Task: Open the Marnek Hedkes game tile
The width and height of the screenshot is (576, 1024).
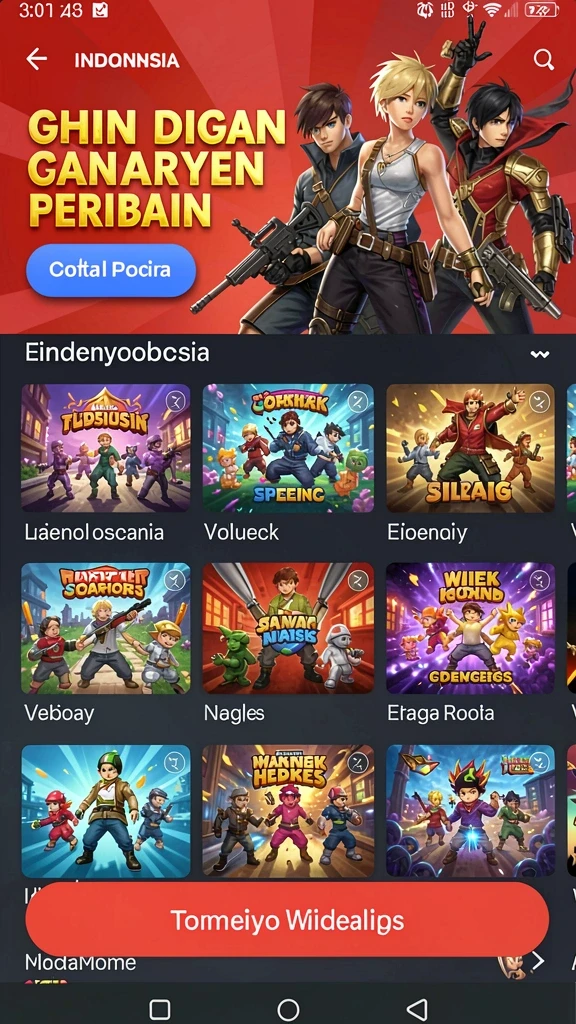Action: point(288,810)
